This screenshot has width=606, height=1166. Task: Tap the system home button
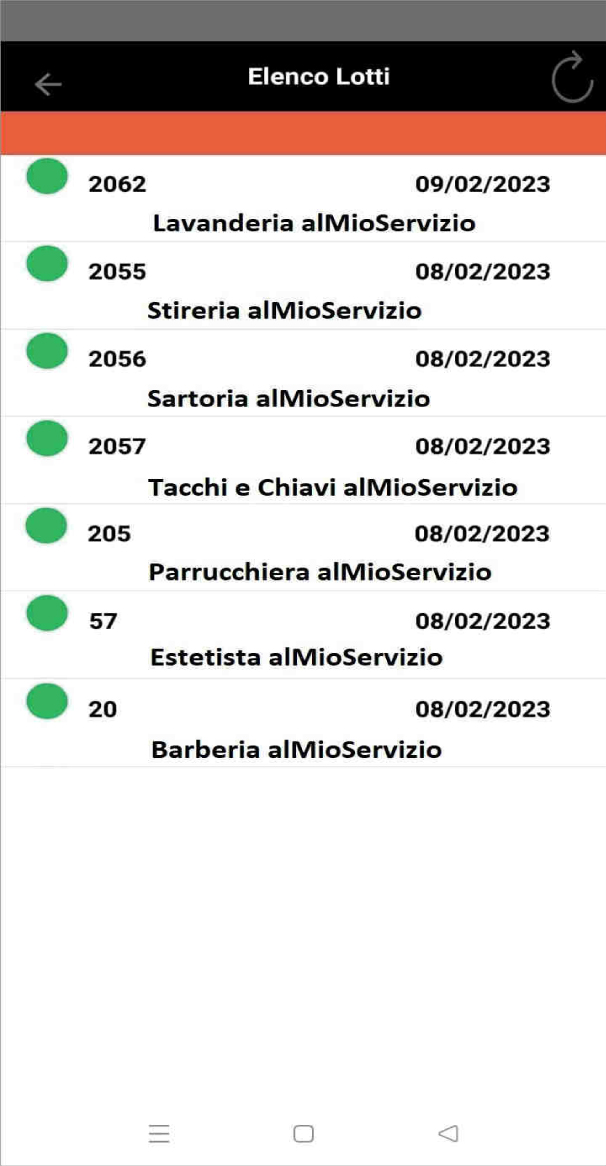click(303, 1133)
